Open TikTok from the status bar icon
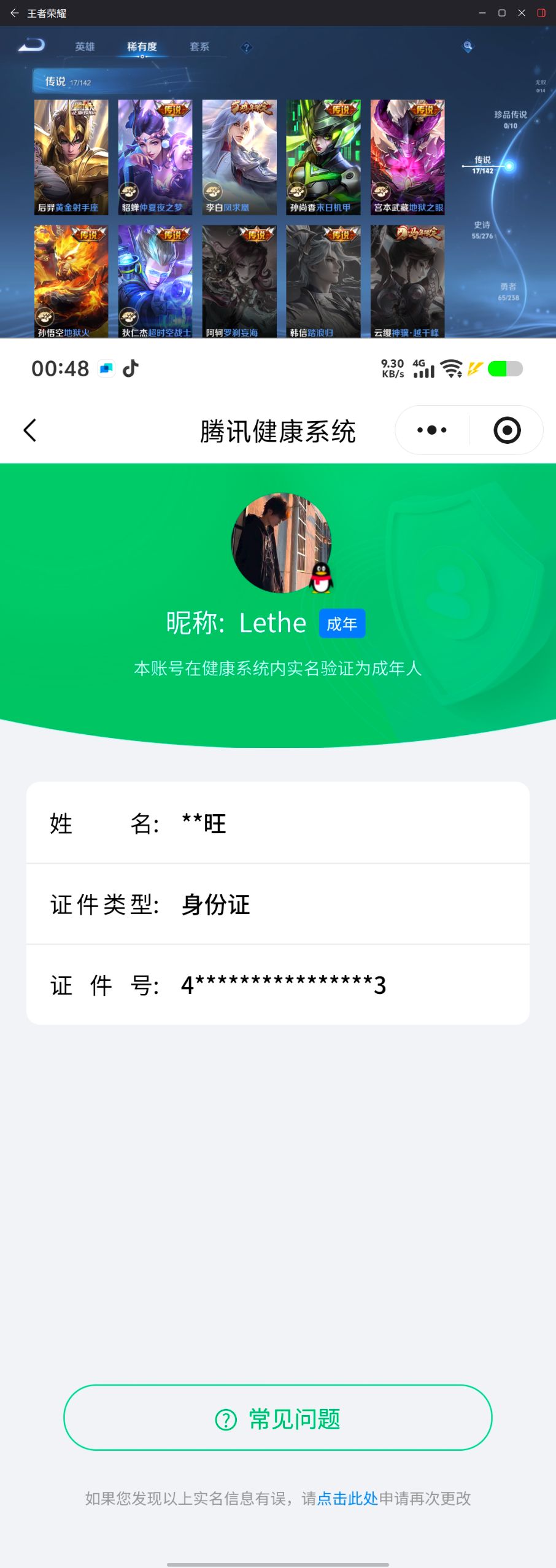This screenshot has width=556, height=1568. (x=131, y=368)
